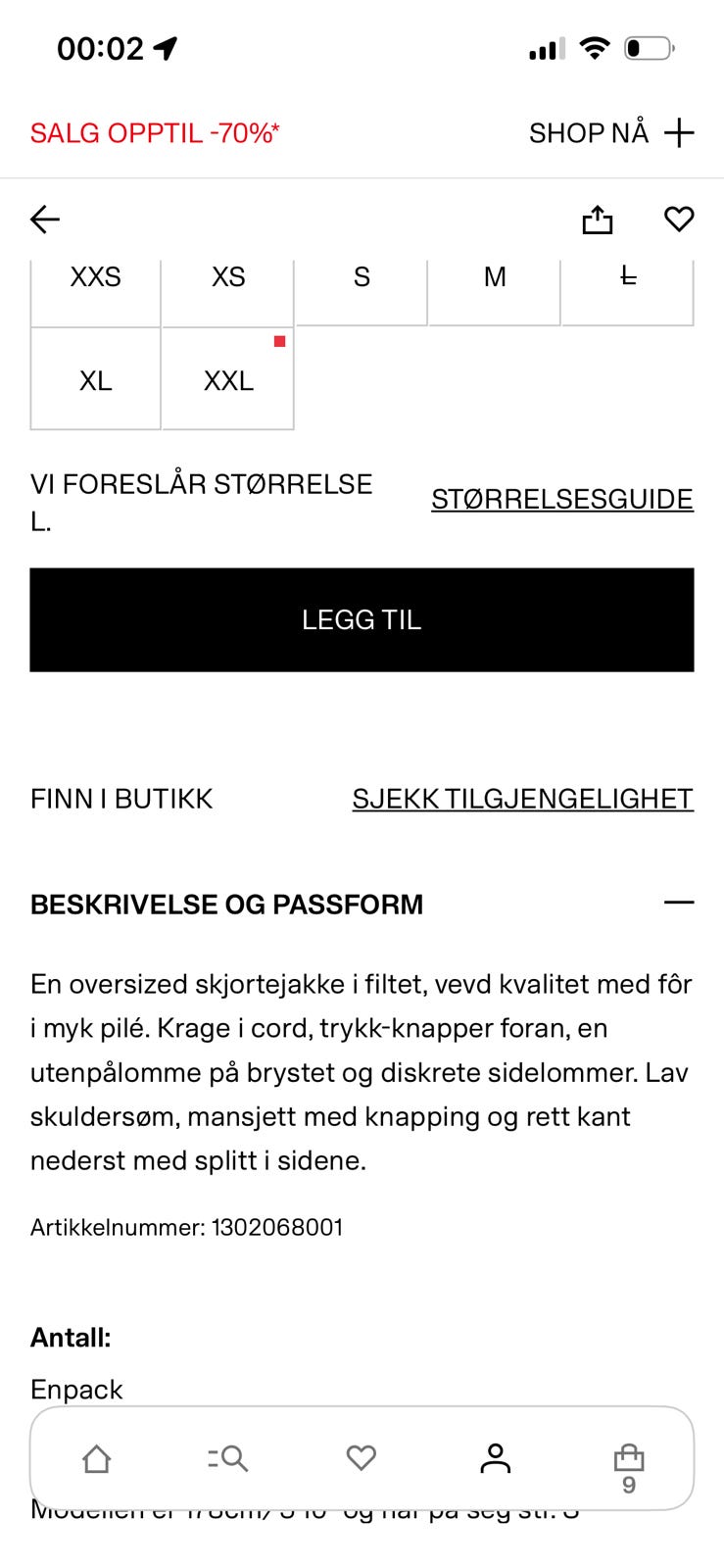Select size XL
This screenshot has width=724, height=1568.
tap(95, 380)
